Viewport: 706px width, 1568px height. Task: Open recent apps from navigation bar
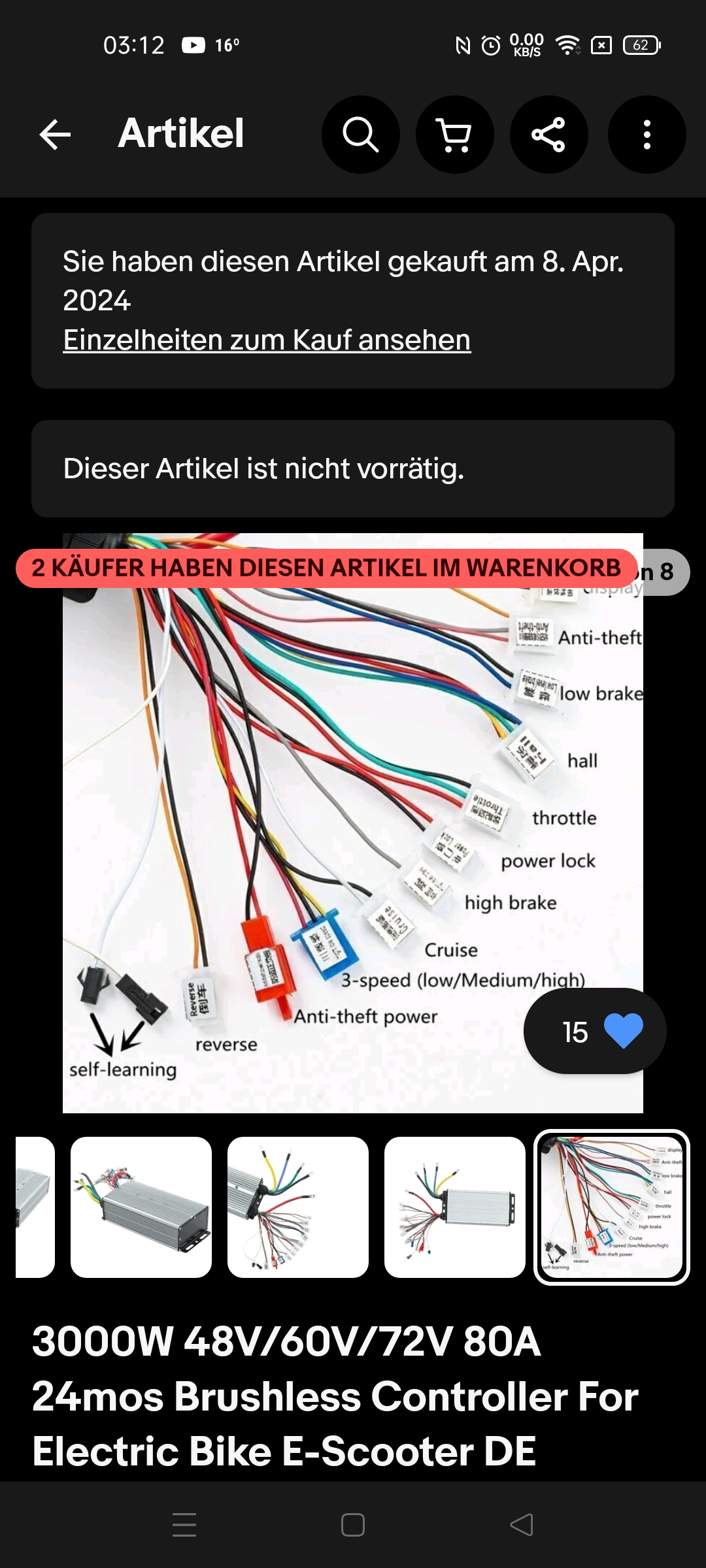(184, 1525)
